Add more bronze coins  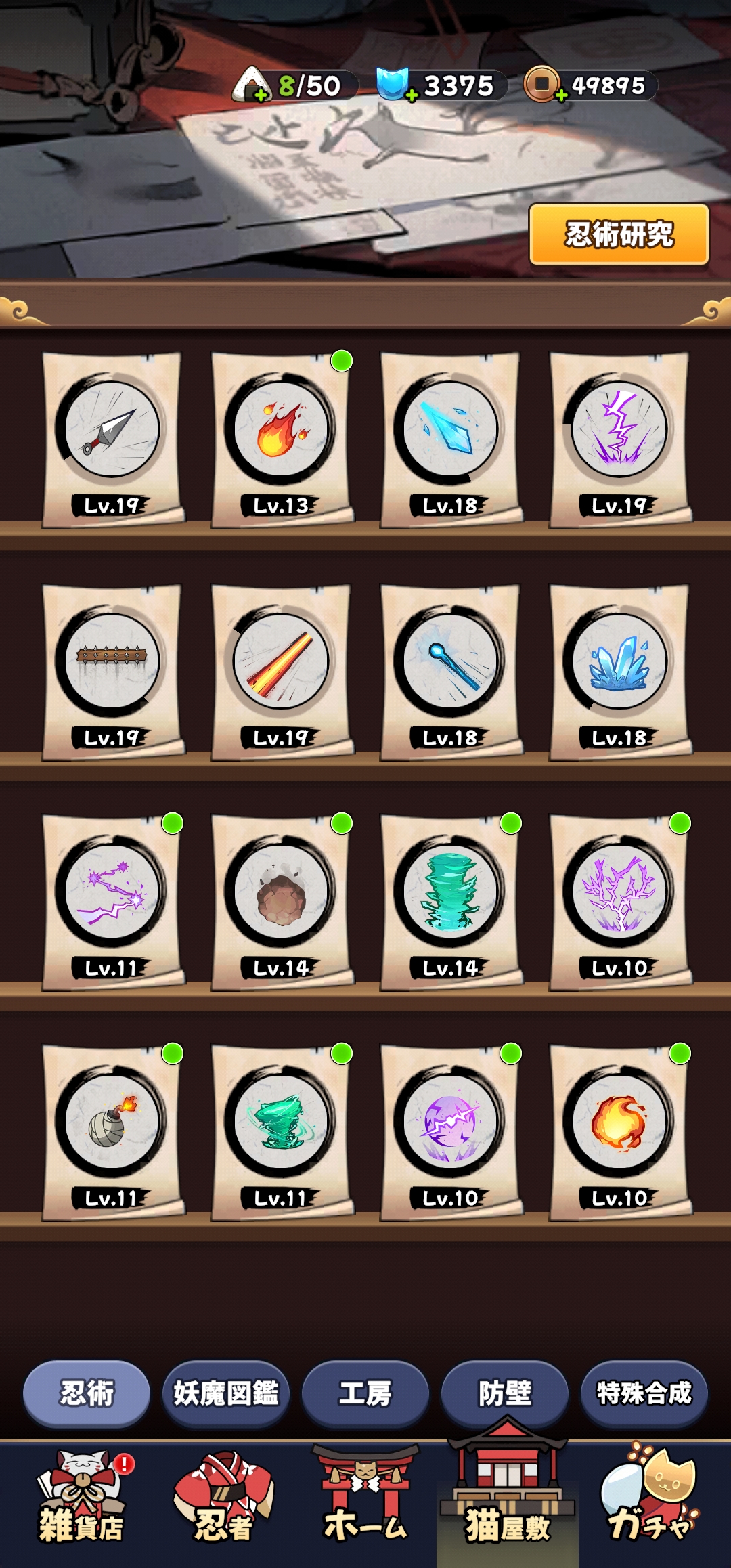(x=561, y=95)
